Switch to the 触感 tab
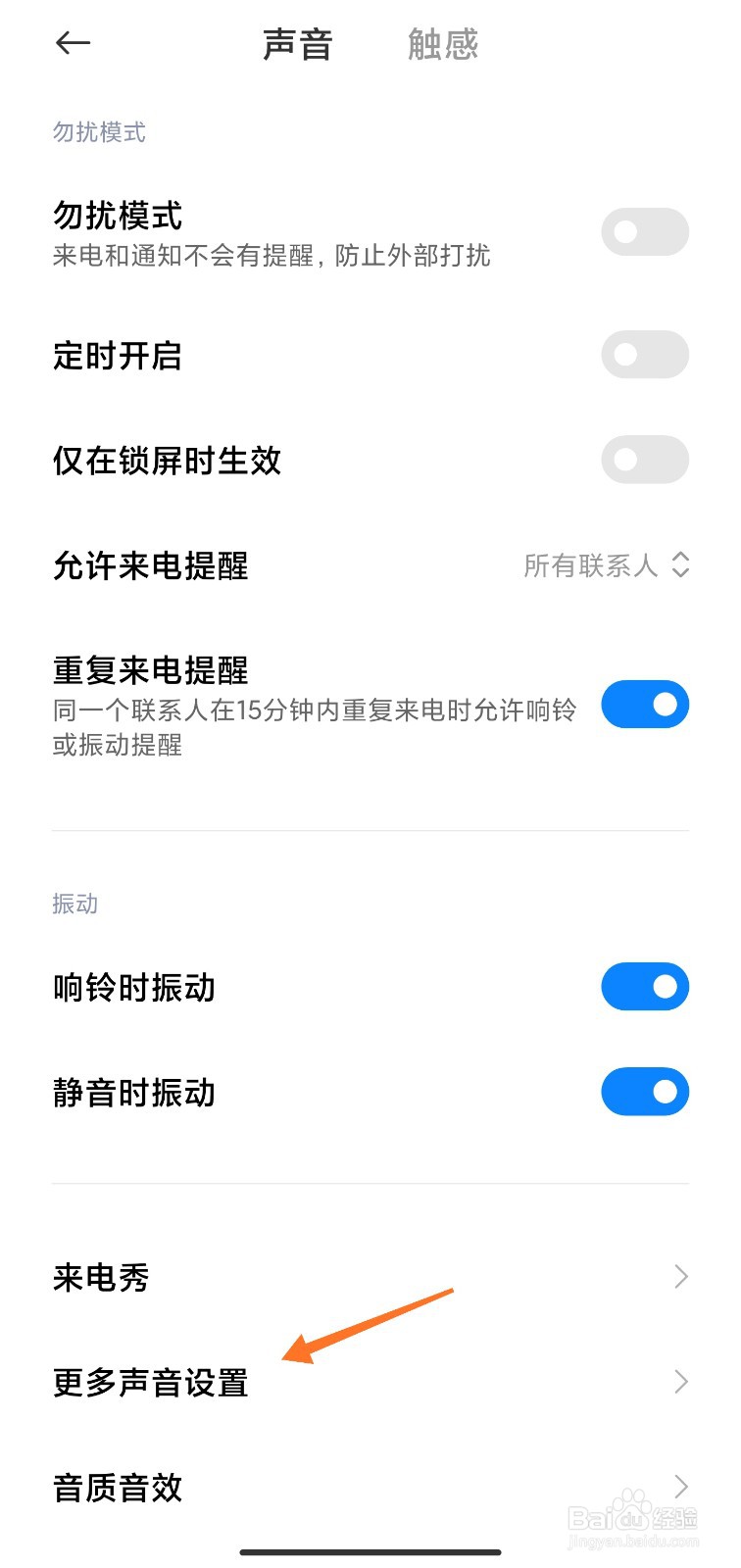 [442, 43]
